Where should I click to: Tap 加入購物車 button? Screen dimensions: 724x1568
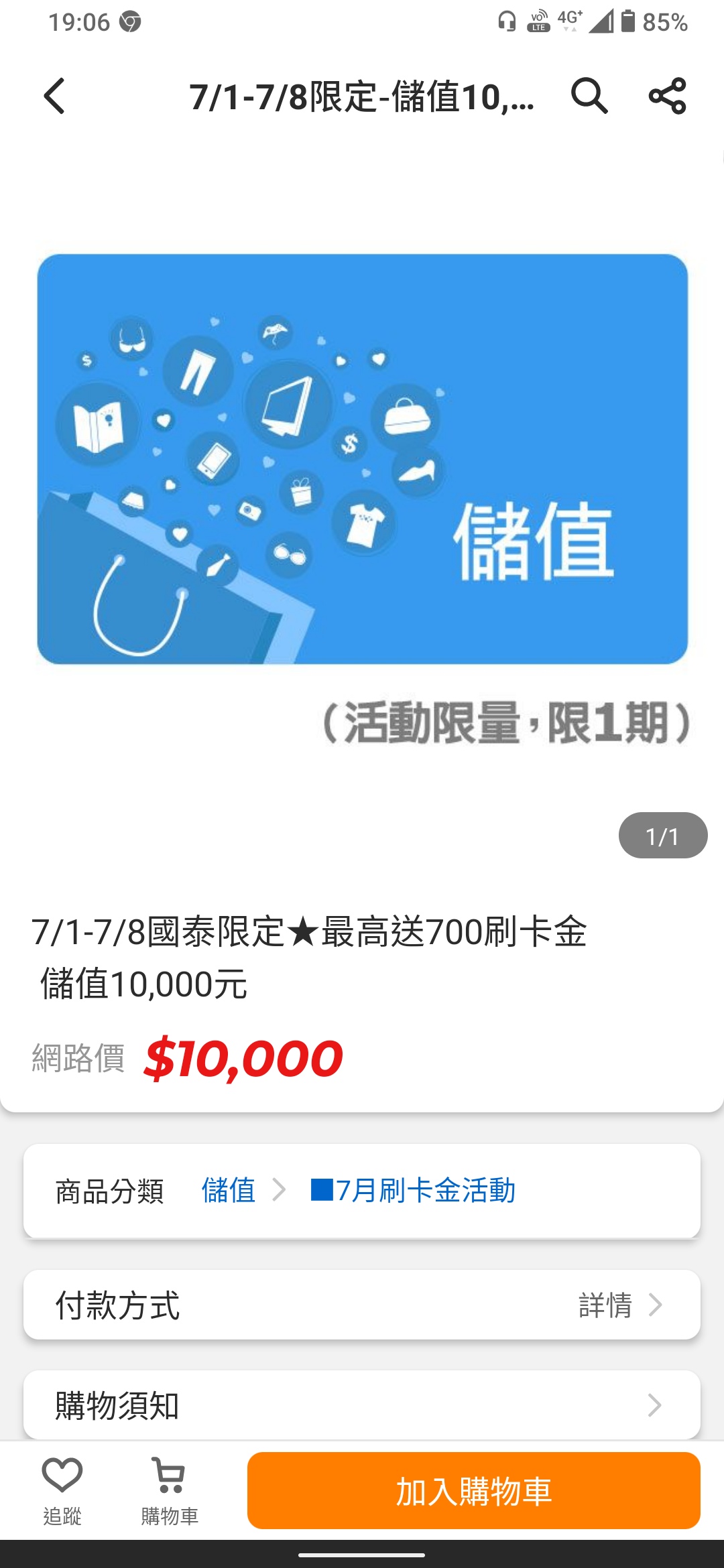click(x=473, y=1491)
